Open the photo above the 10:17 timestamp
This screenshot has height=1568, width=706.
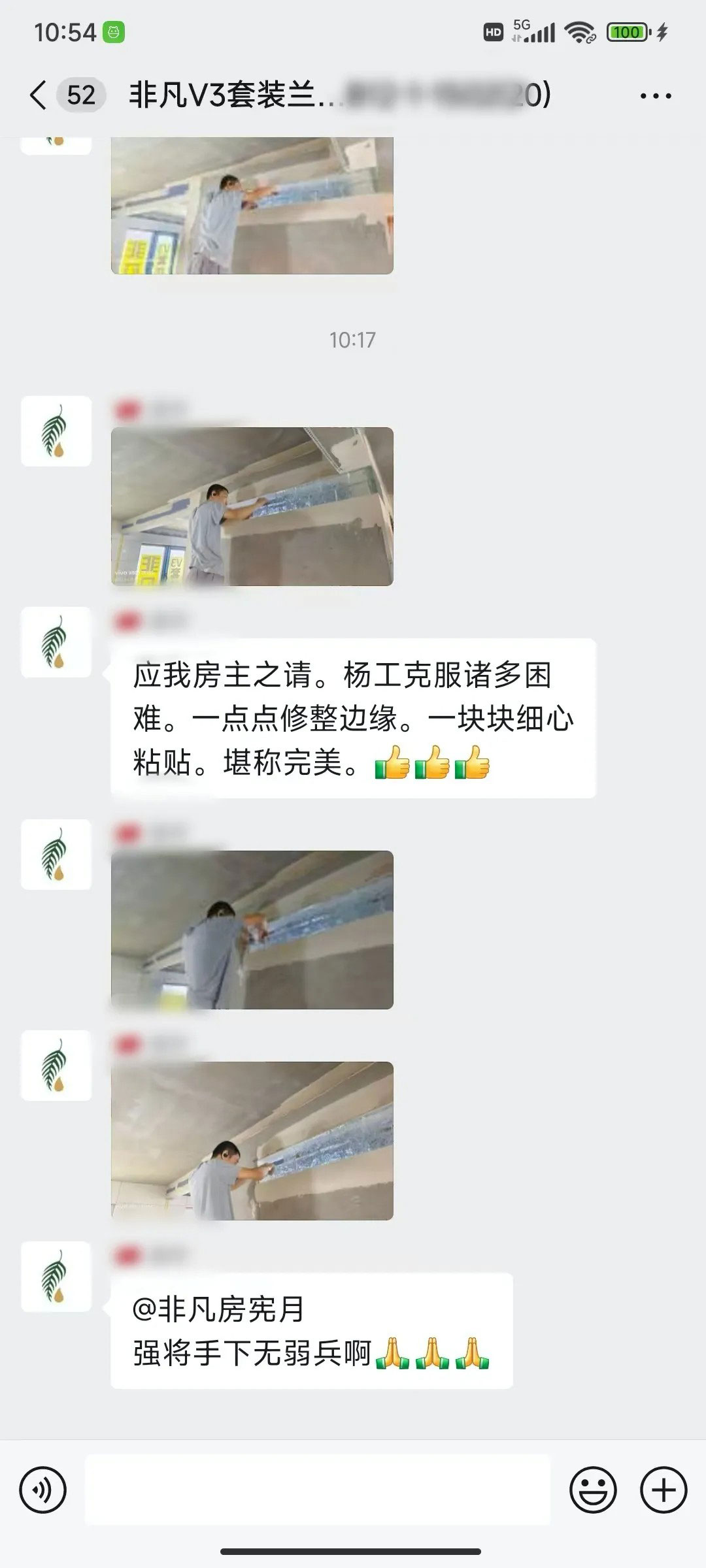click(252, 205)
